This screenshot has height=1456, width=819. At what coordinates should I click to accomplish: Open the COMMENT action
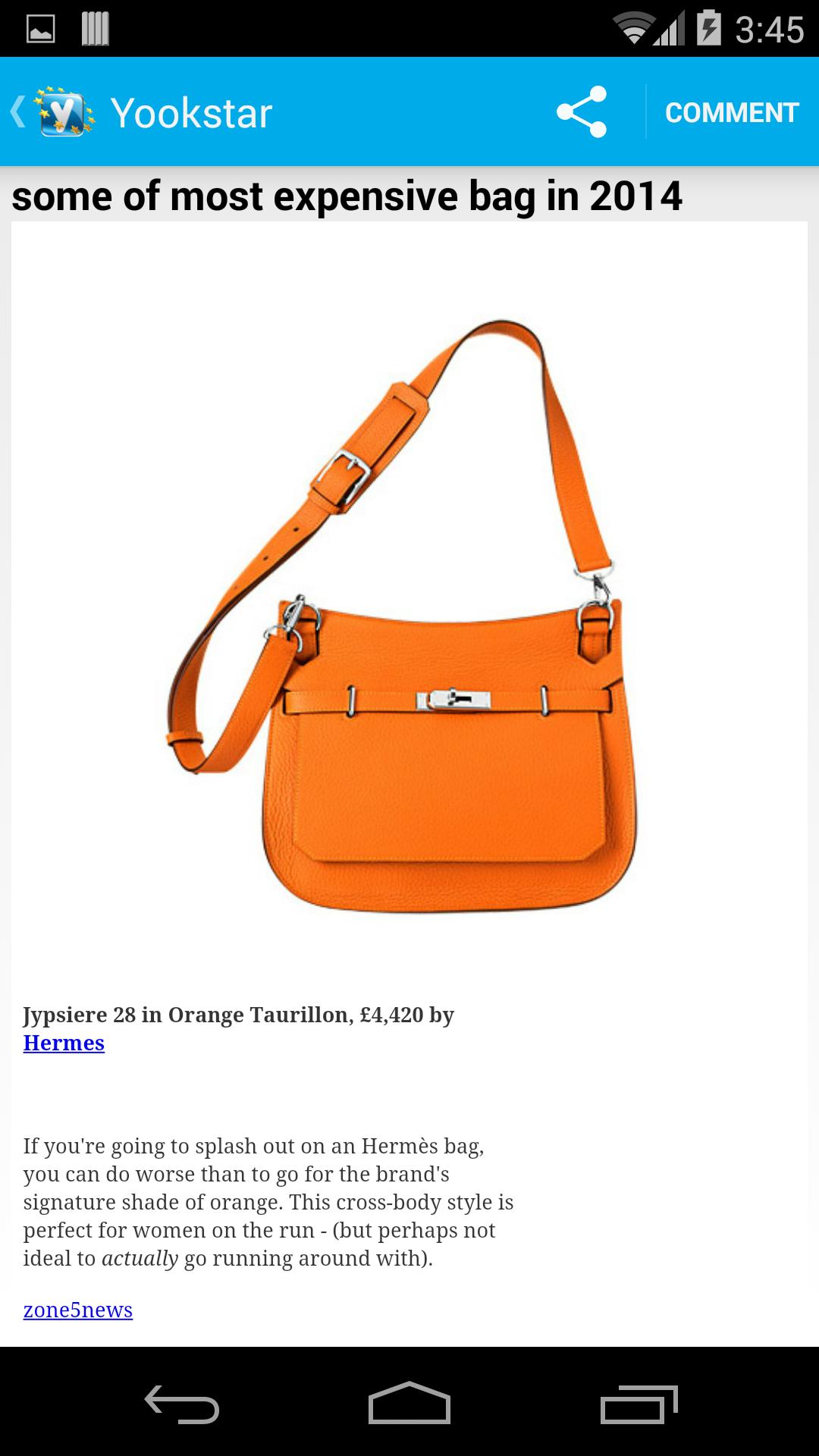731,112
